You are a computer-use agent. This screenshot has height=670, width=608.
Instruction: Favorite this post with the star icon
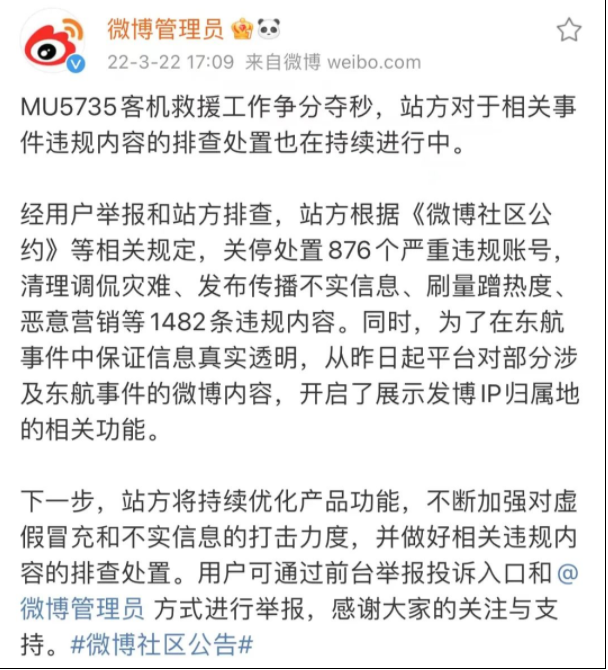pos(568,30)
